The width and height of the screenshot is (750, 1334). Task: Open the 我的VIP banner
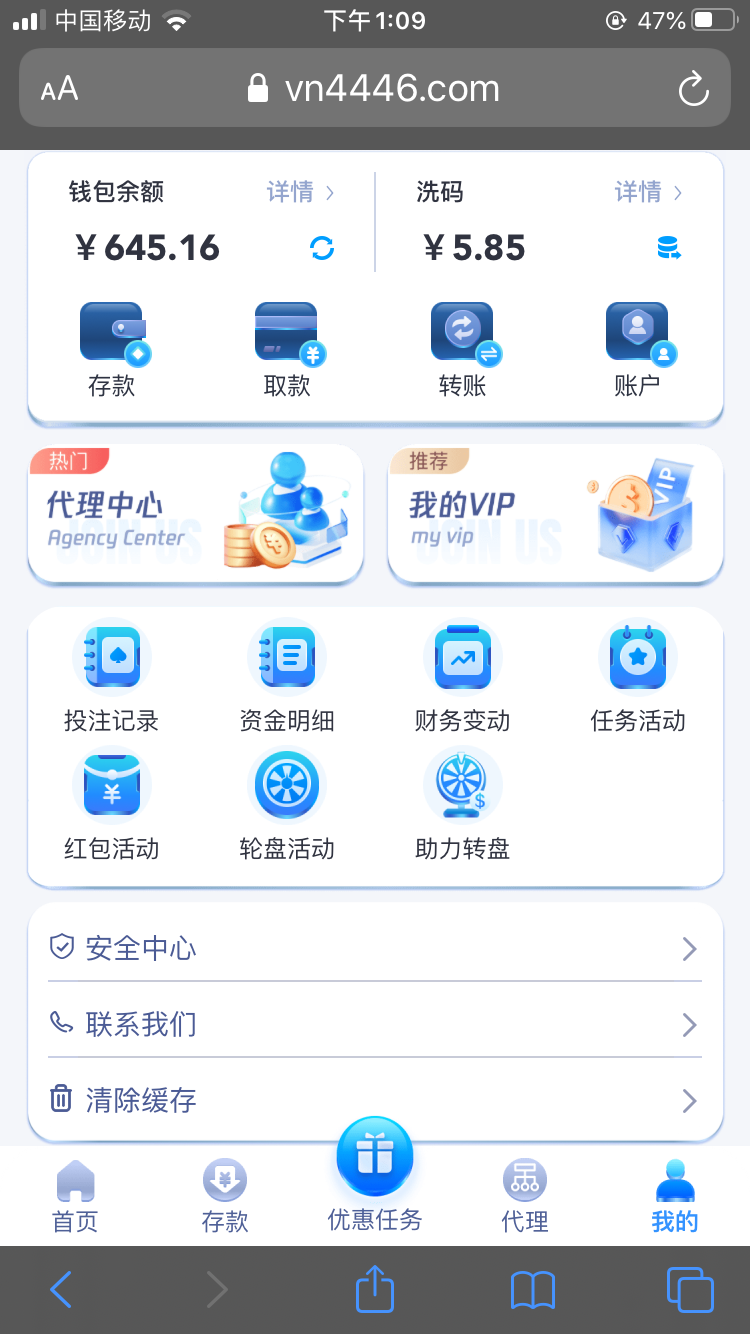[554, 514]
